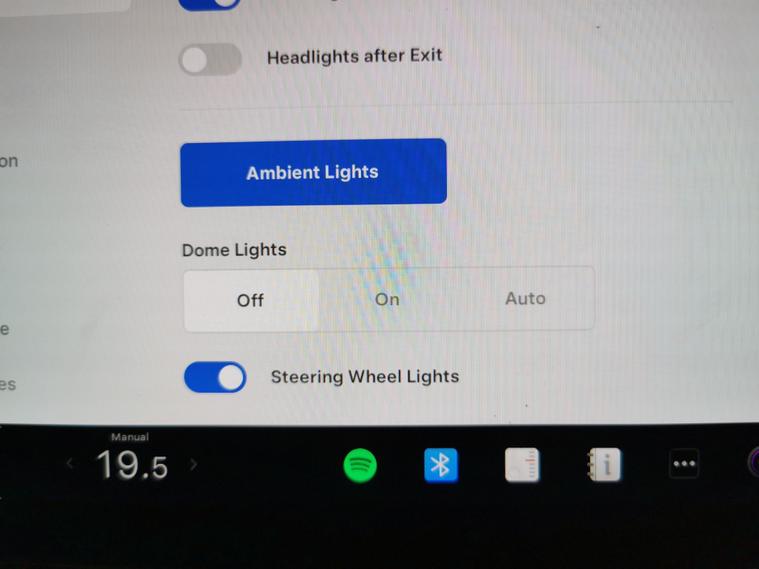
Task: Open climate controls via 19.5 temperature
Action: [x=131, y=465]
